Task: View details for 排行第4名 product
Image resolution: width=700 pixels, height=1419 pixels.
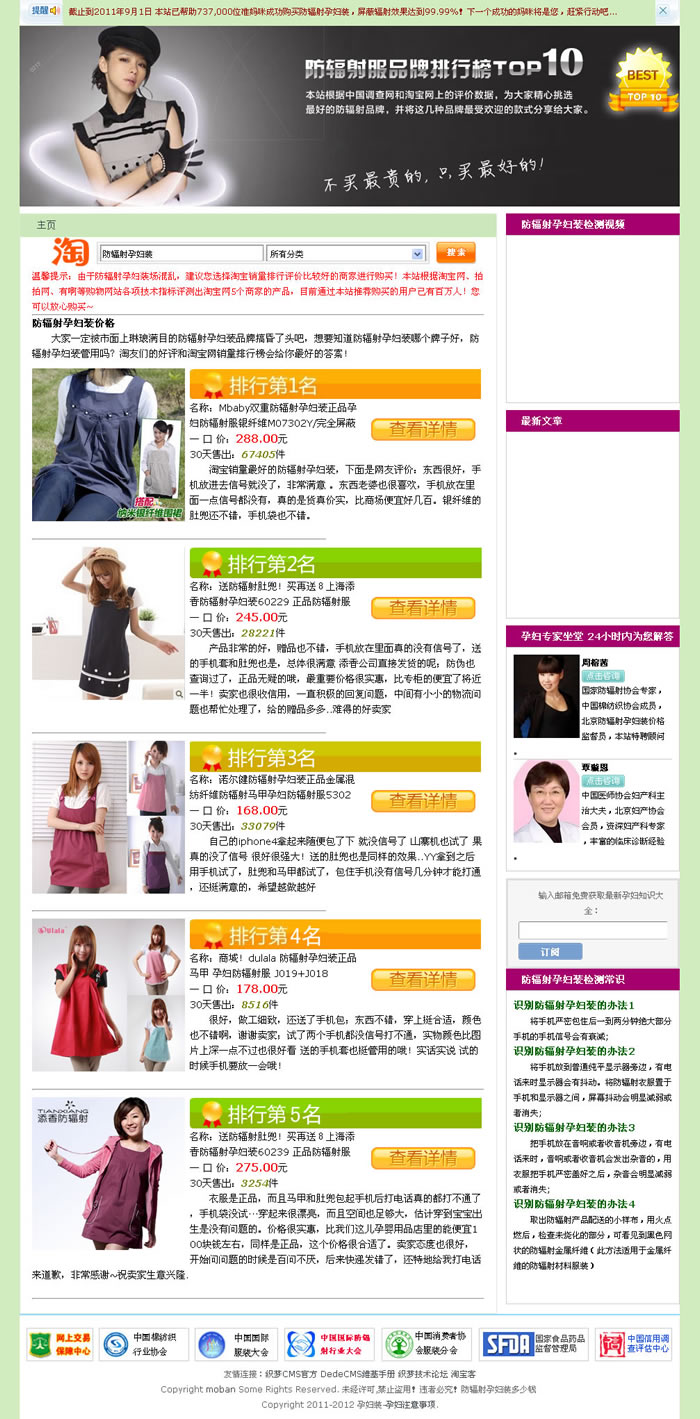Action: pyautogui.click(x=422, y=980)
